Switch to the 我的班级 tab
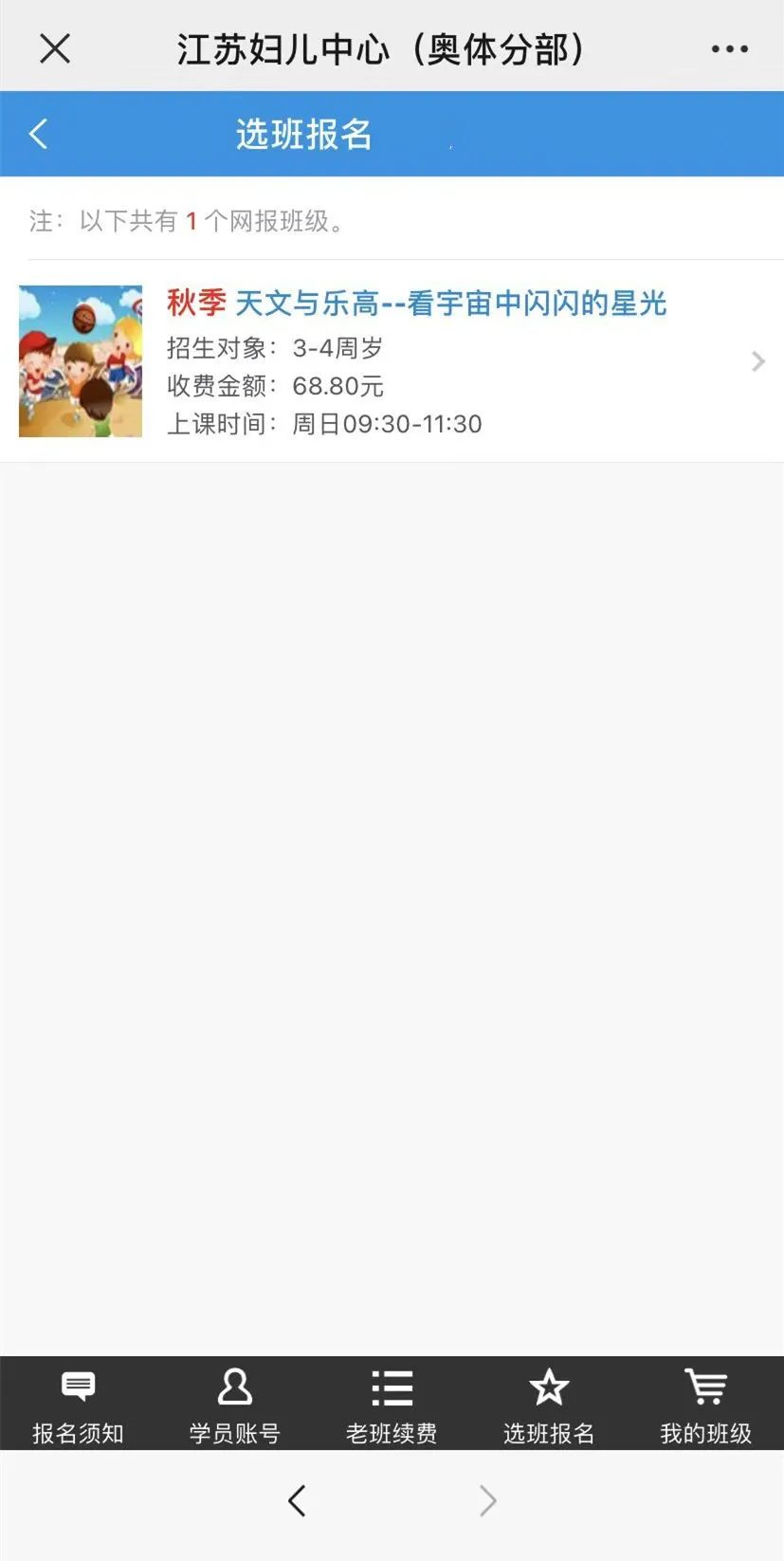 [x=705, y=1434]
